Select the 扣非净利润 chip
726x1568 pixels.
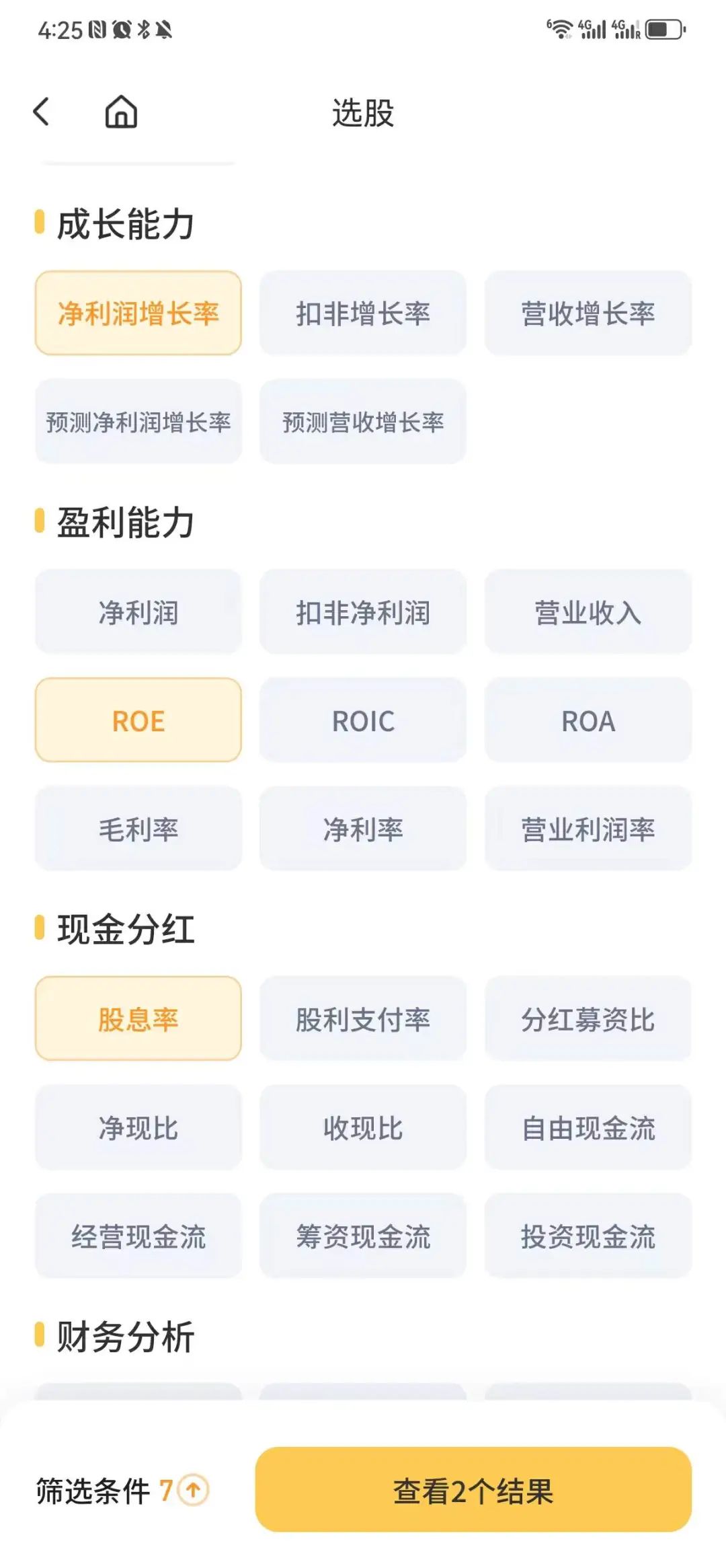coord(363,611)
